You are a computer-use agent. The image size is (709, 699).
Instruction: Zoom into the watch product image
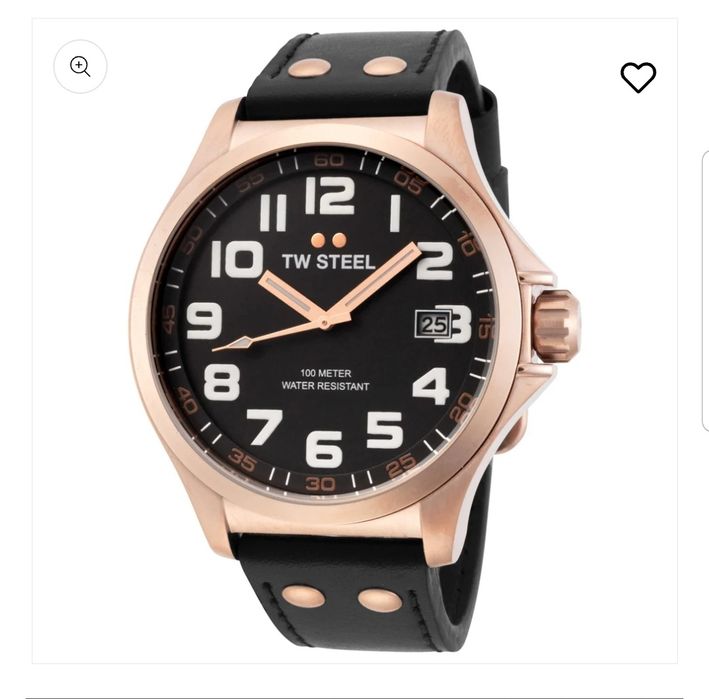point(80,67)
